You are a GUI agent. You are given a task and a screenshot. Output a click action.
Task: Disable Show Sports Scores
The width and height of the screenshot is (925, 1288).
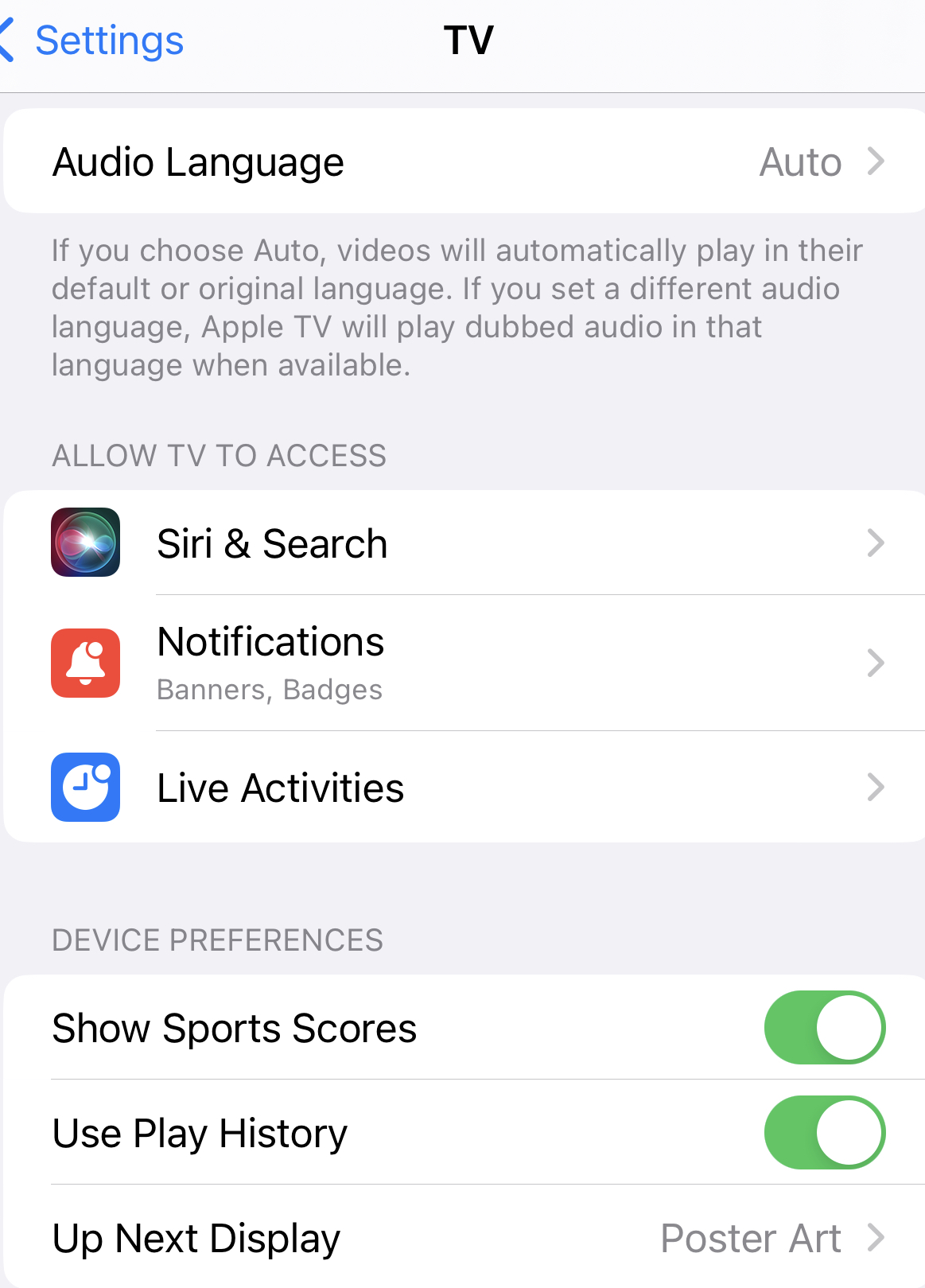[x=824, y=1027]
